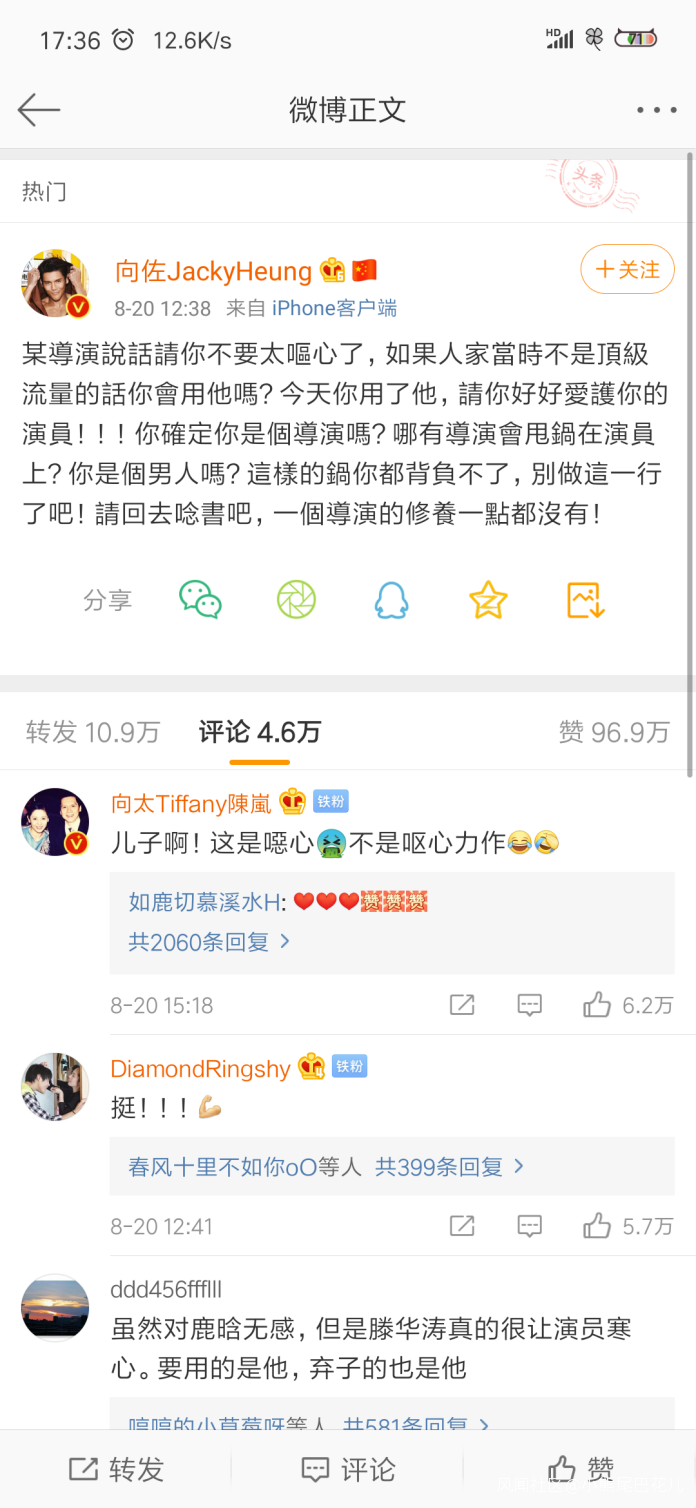
Task: Open the three-dot overflow menu
Action: tap(656, 110)
